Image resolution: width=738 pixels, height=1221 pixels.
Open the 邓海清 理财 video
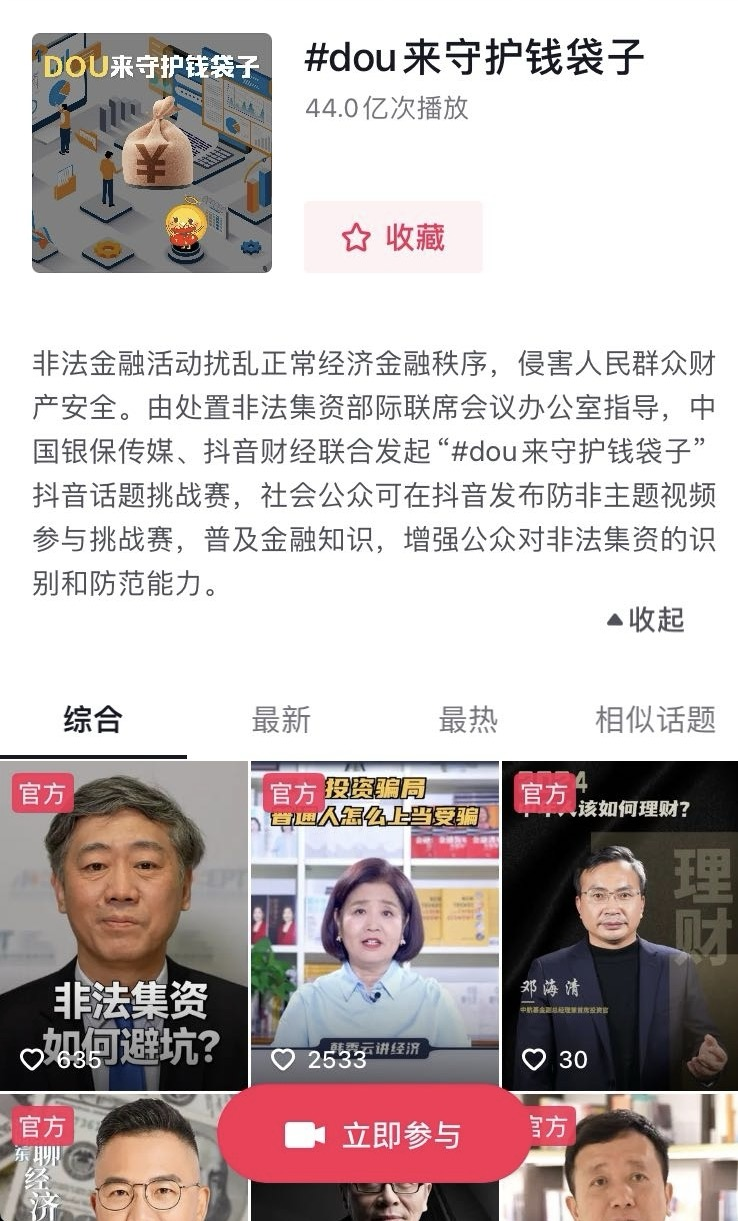619,925
